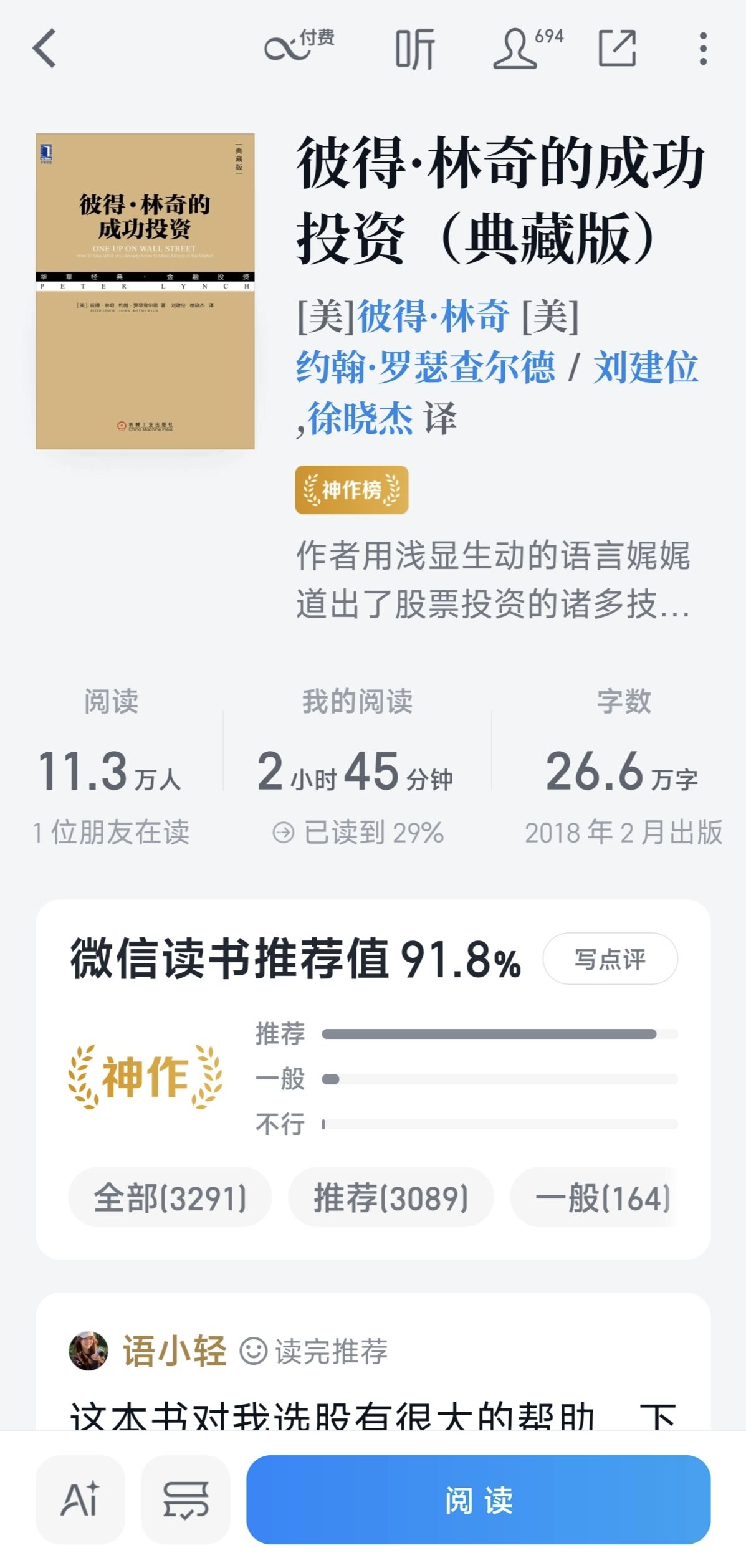Tap the book cover thumbnail
The image size is (746, 1568).
click(x=145, y=291)
